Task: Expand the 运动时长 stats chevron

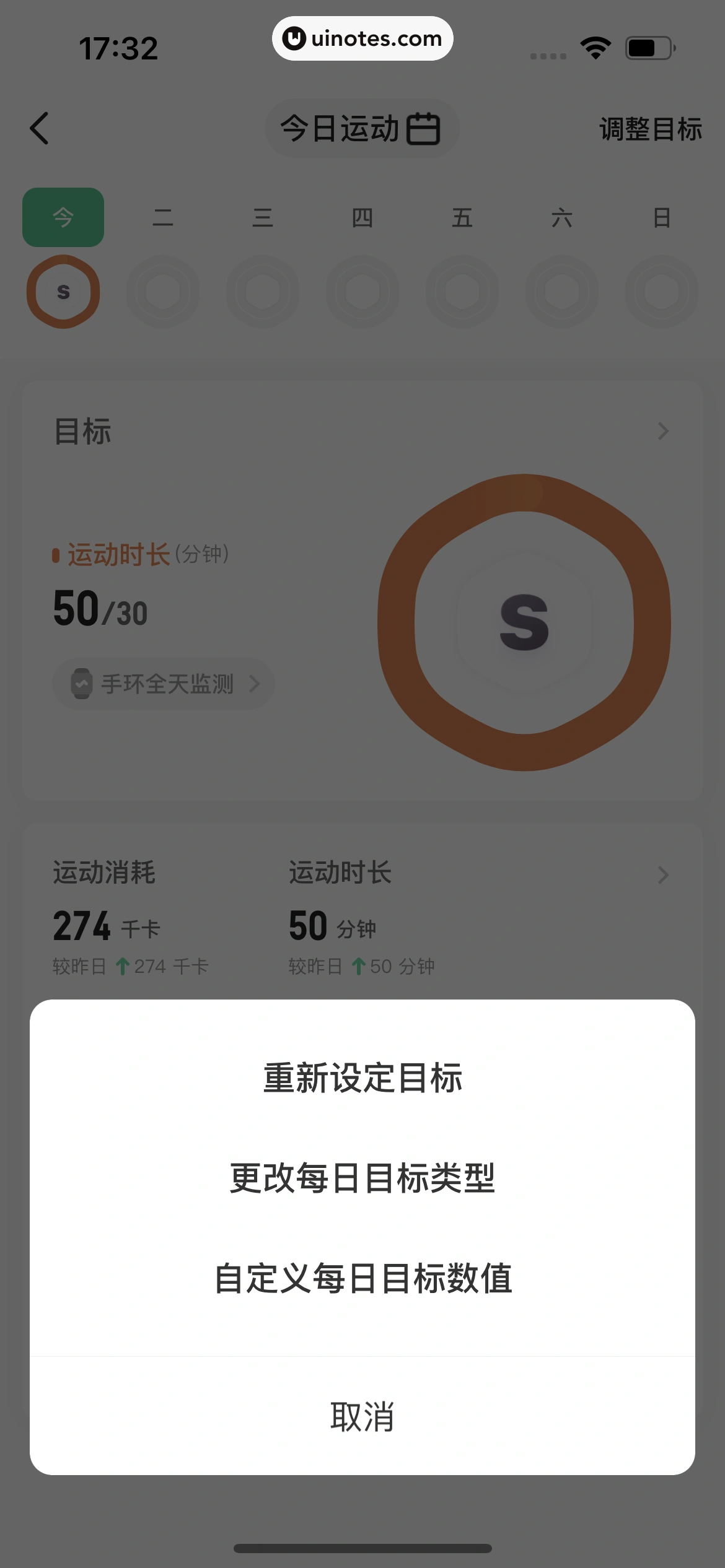Action: pos(664,875)
